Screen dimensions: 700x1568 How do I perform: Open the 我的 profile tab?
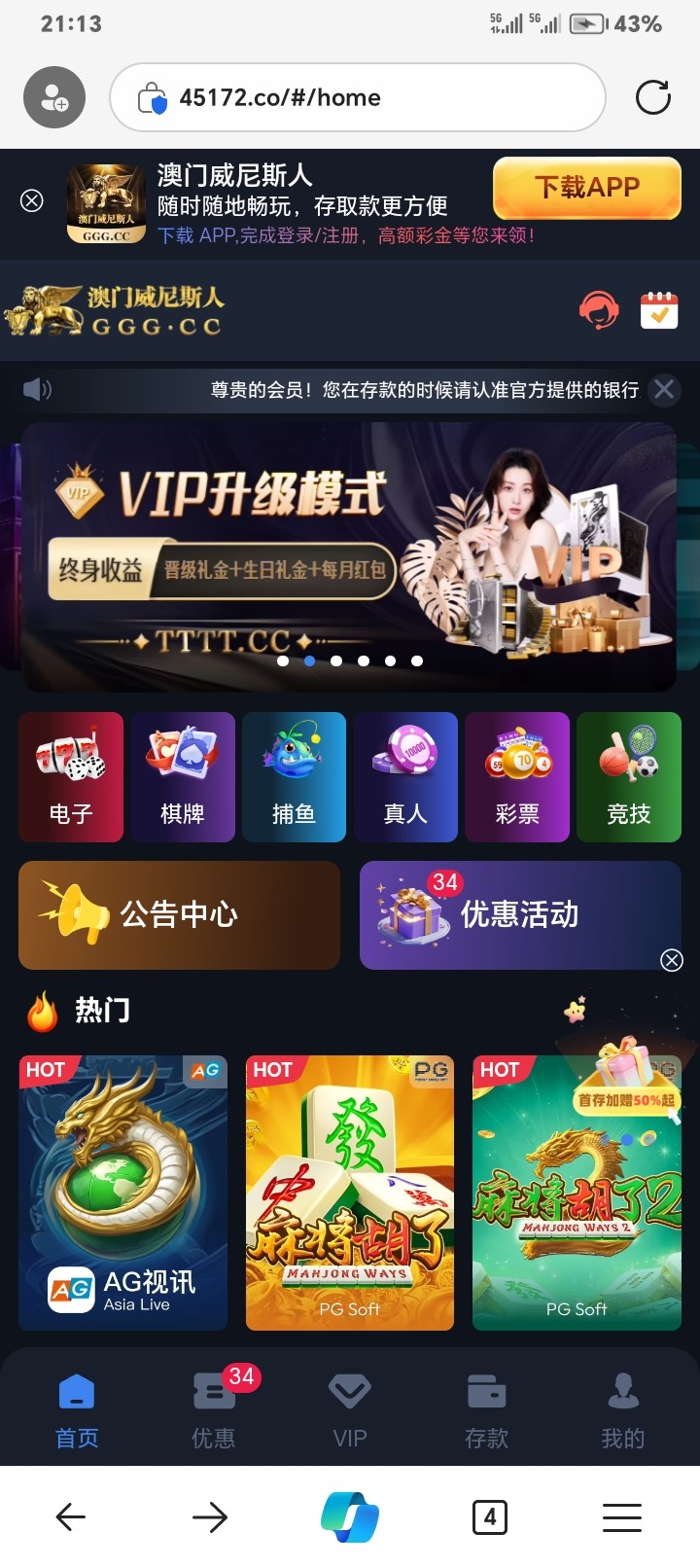click(623, 1410)
